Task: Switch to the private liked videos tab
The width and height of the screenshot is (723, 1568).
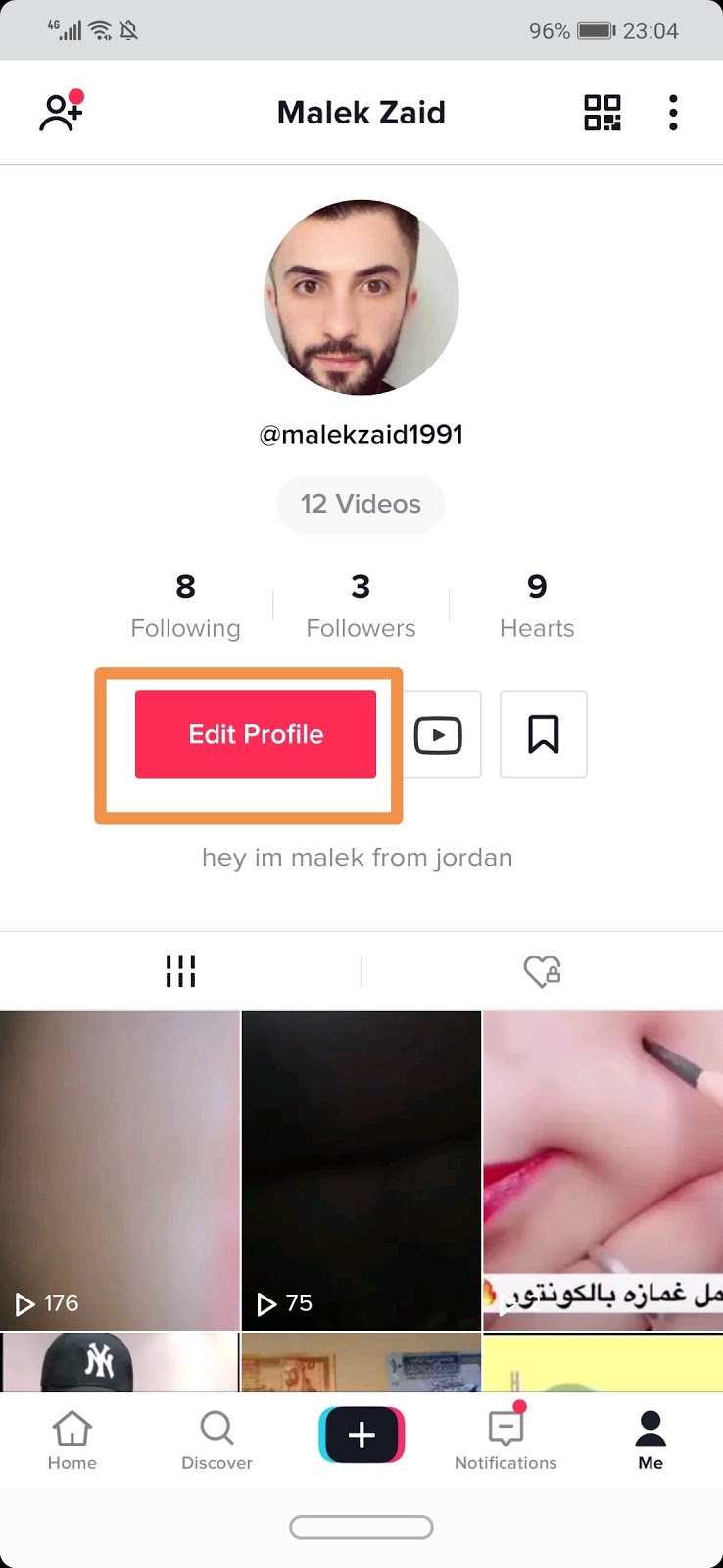Action: point(542,971)
